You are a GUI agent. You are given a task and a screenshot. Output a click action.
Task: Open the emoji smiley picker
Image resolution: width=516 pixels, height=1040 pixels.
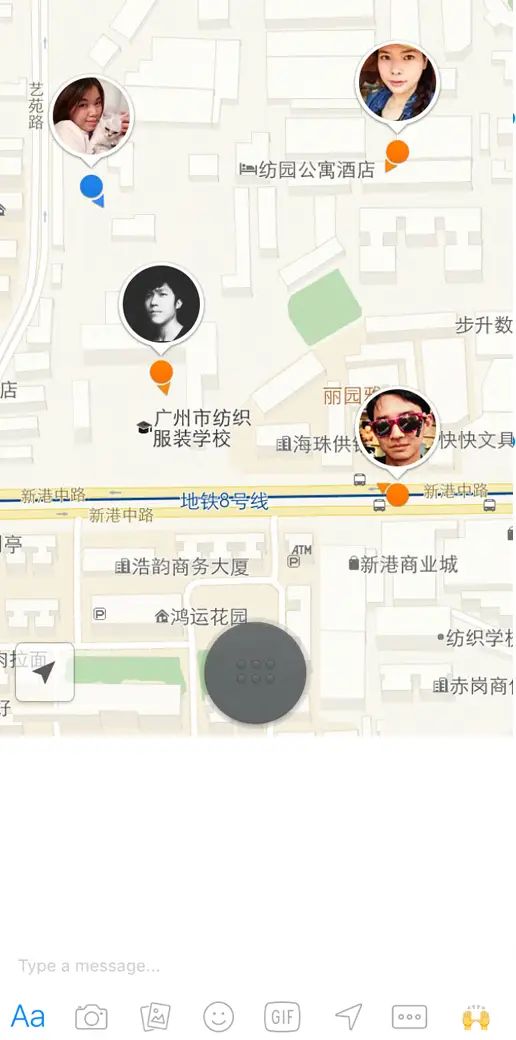coord(218,1016)
